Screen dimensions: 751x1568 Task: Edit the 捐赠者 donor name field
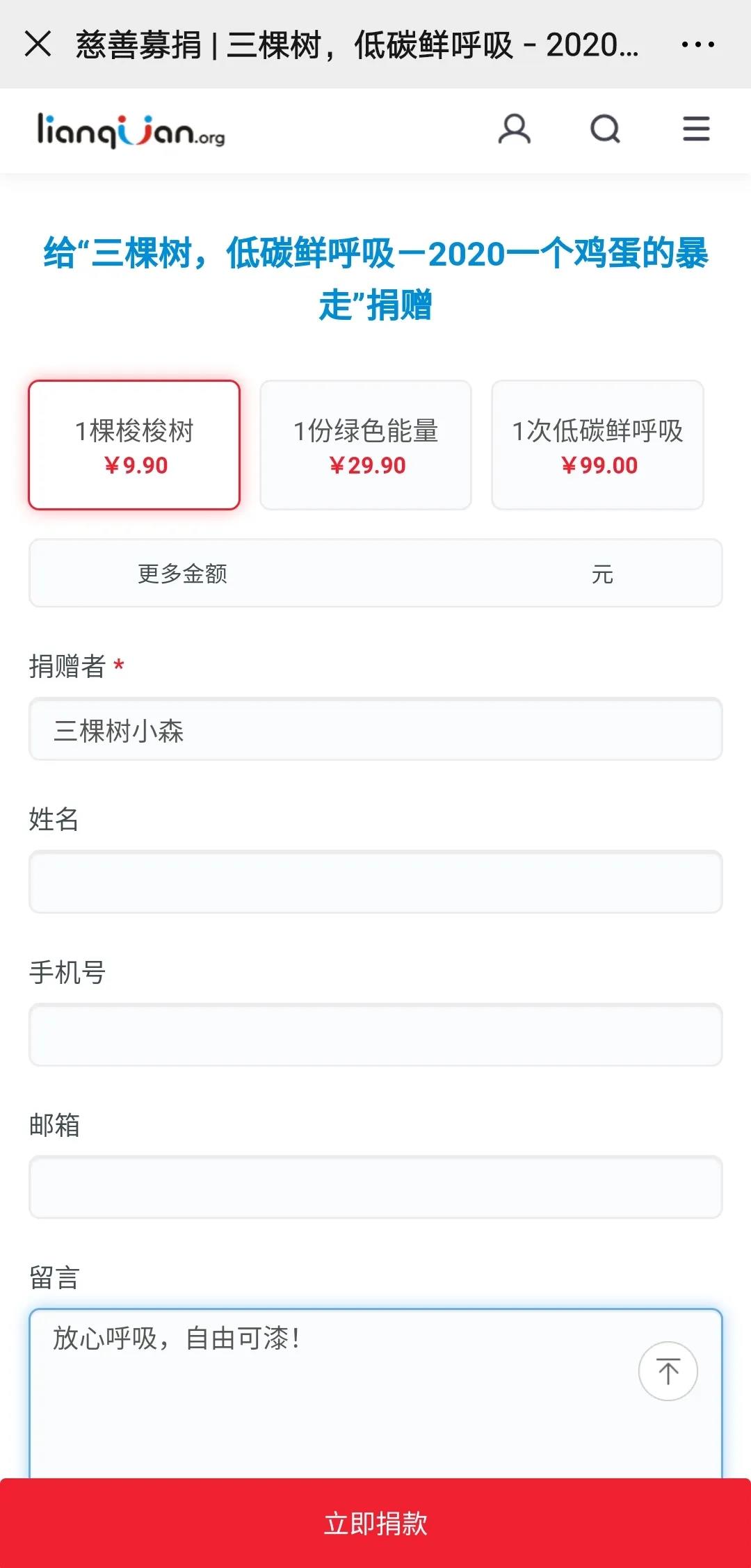coord(375,729)
